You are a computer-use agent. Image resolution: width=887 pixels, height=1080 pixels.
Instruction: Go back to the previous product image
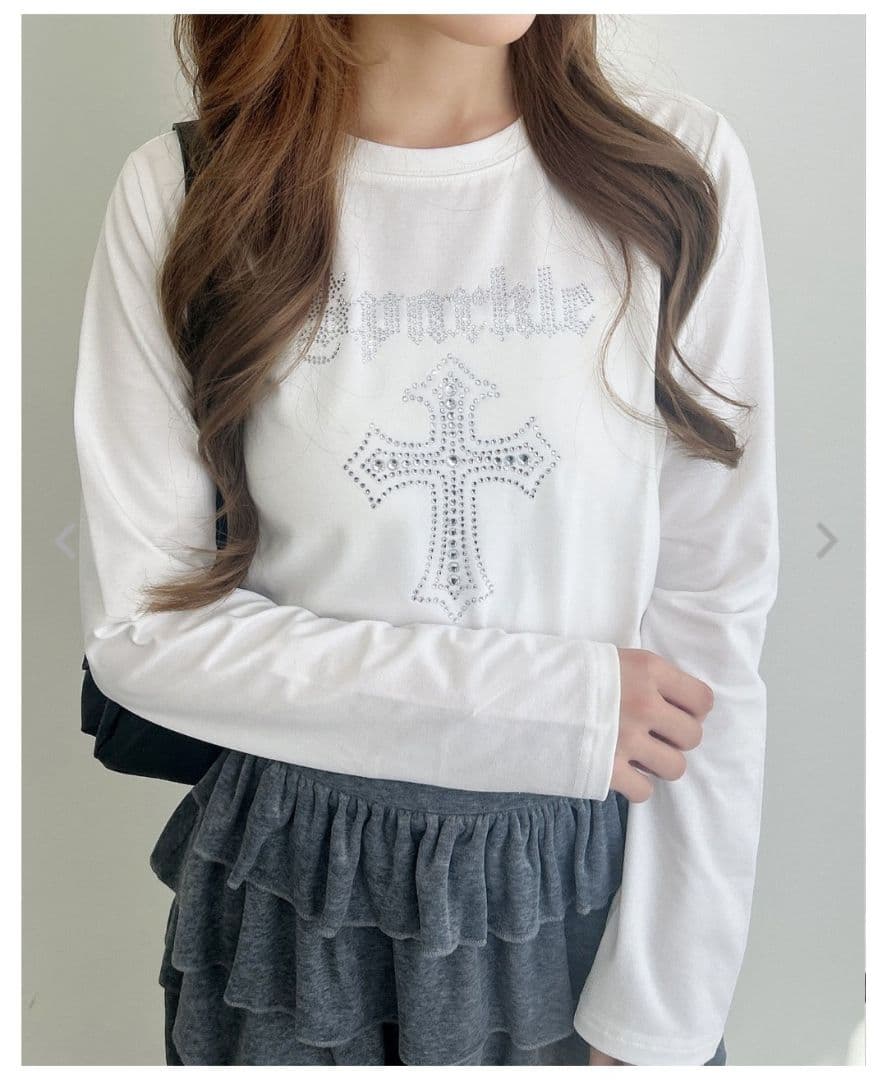(65, 540)
